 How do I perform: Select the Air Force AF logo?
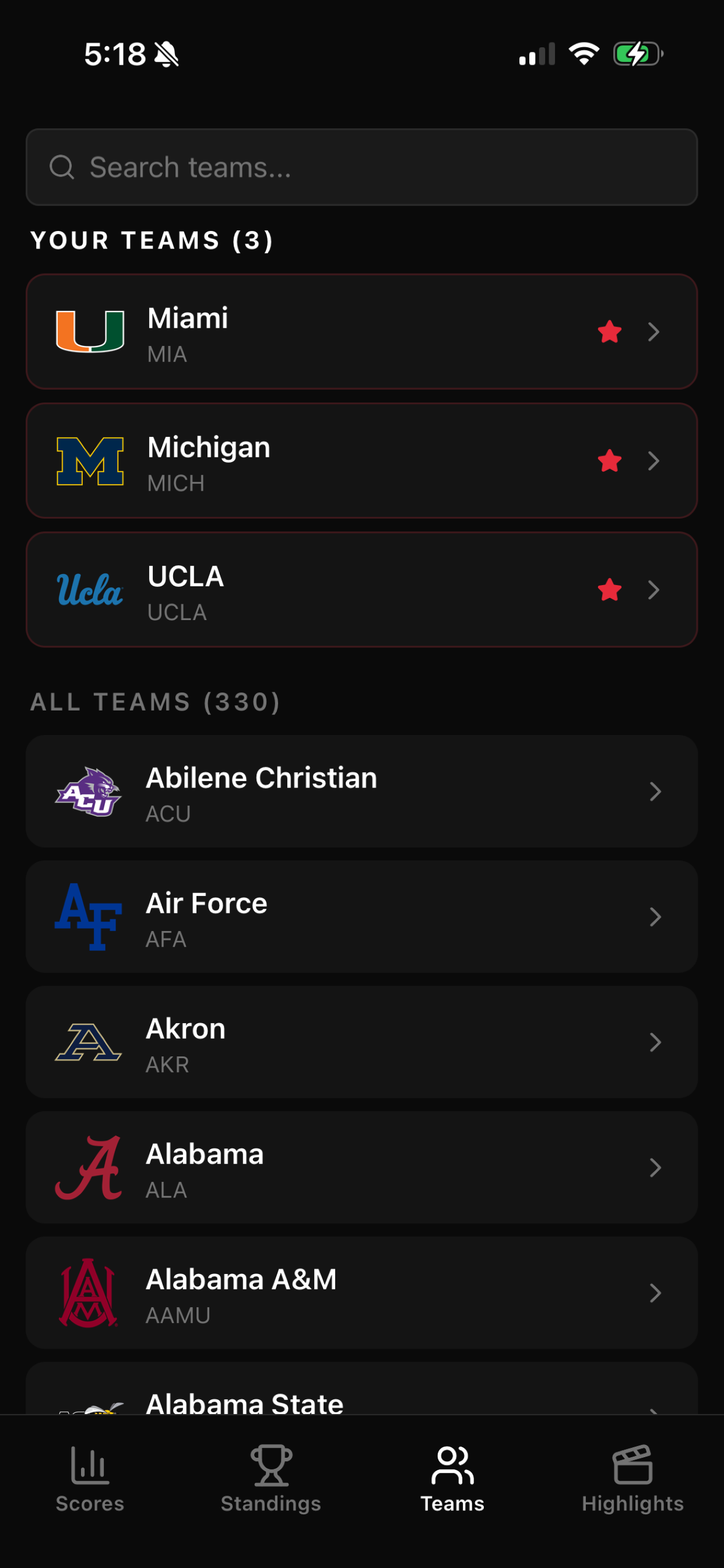pos(89,916)
